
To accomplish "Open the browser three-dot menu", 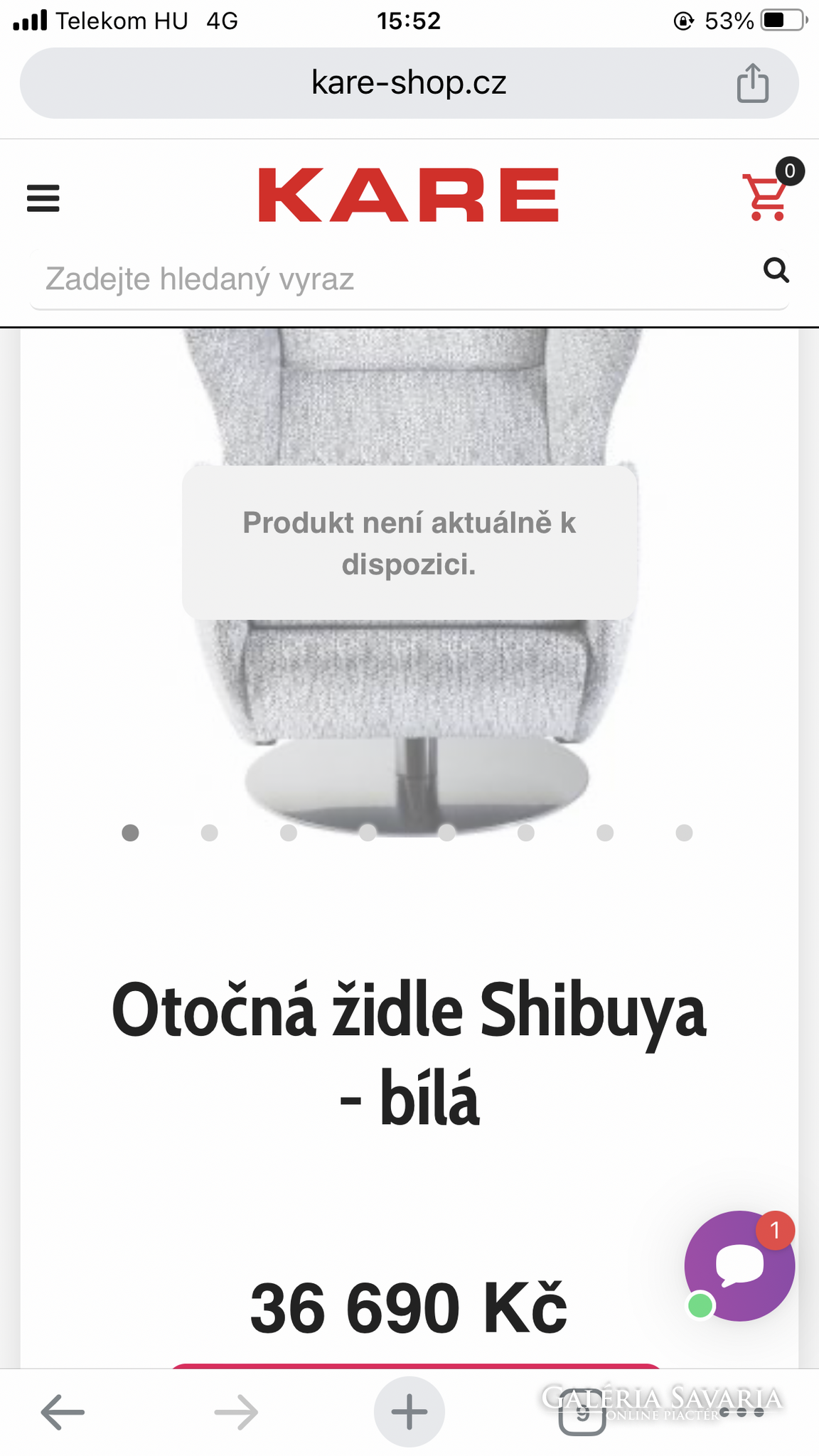I will coord(742,1413).
